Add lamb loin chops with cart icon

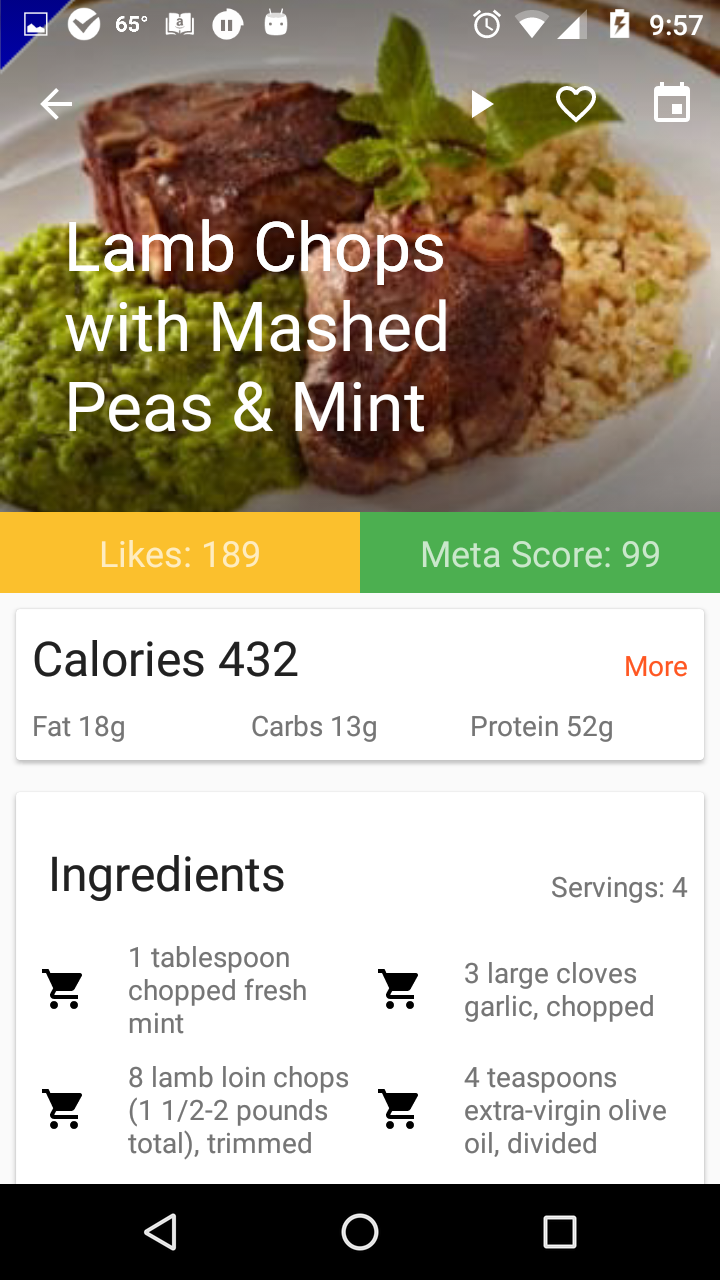coord(63,1108)
